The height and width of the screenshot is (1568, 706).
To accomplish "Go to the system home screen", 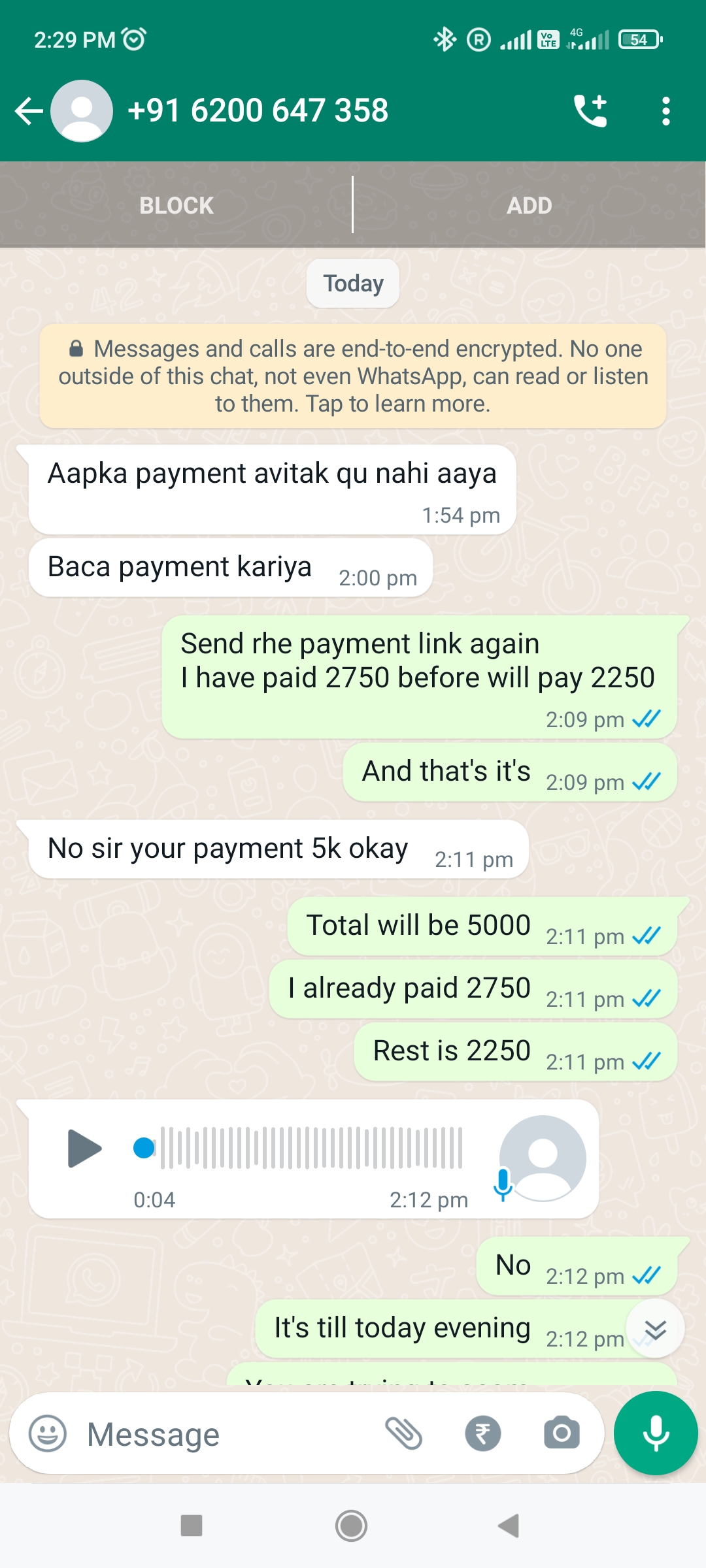I will [x=352, y=1526].
